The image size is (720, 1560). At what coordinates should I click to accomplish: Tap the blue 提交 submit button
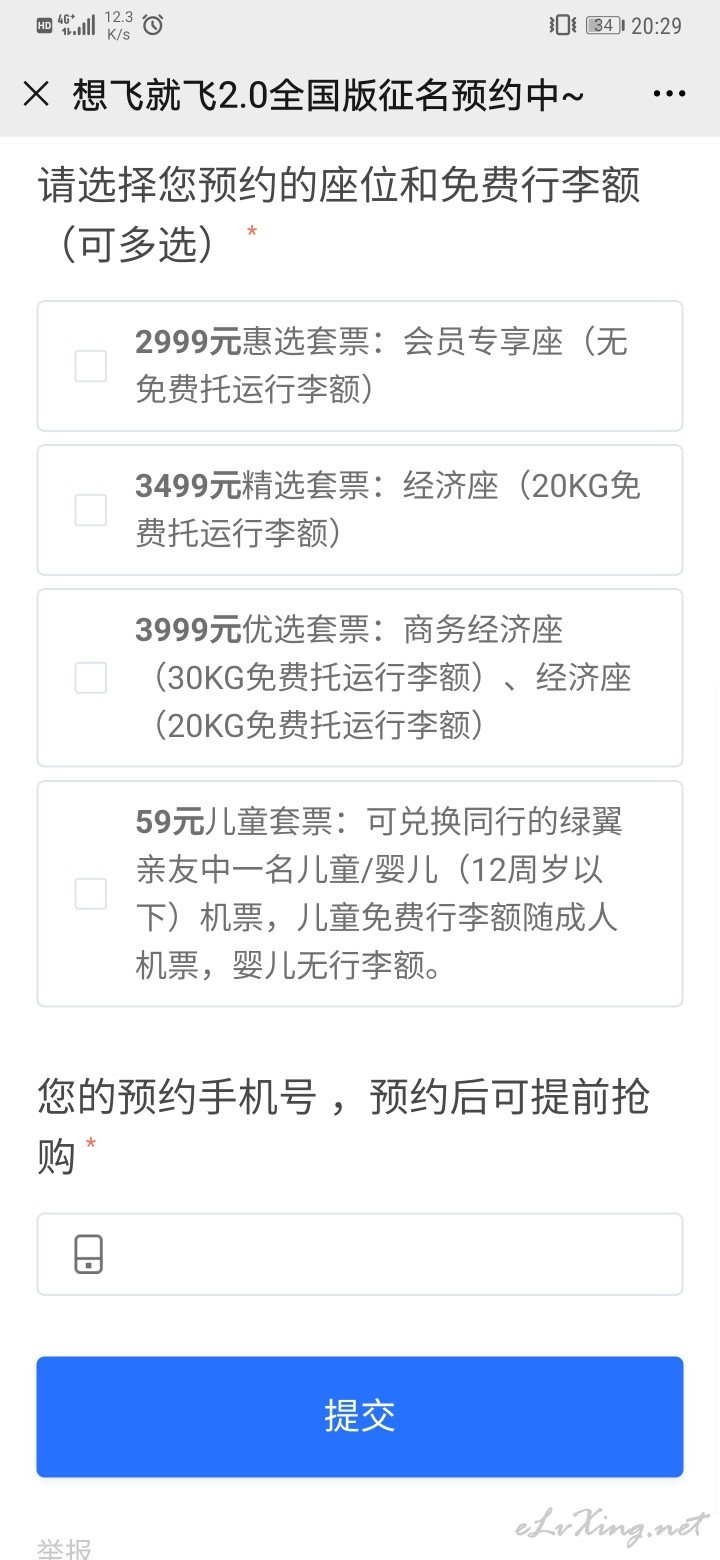pos(360,1416)
